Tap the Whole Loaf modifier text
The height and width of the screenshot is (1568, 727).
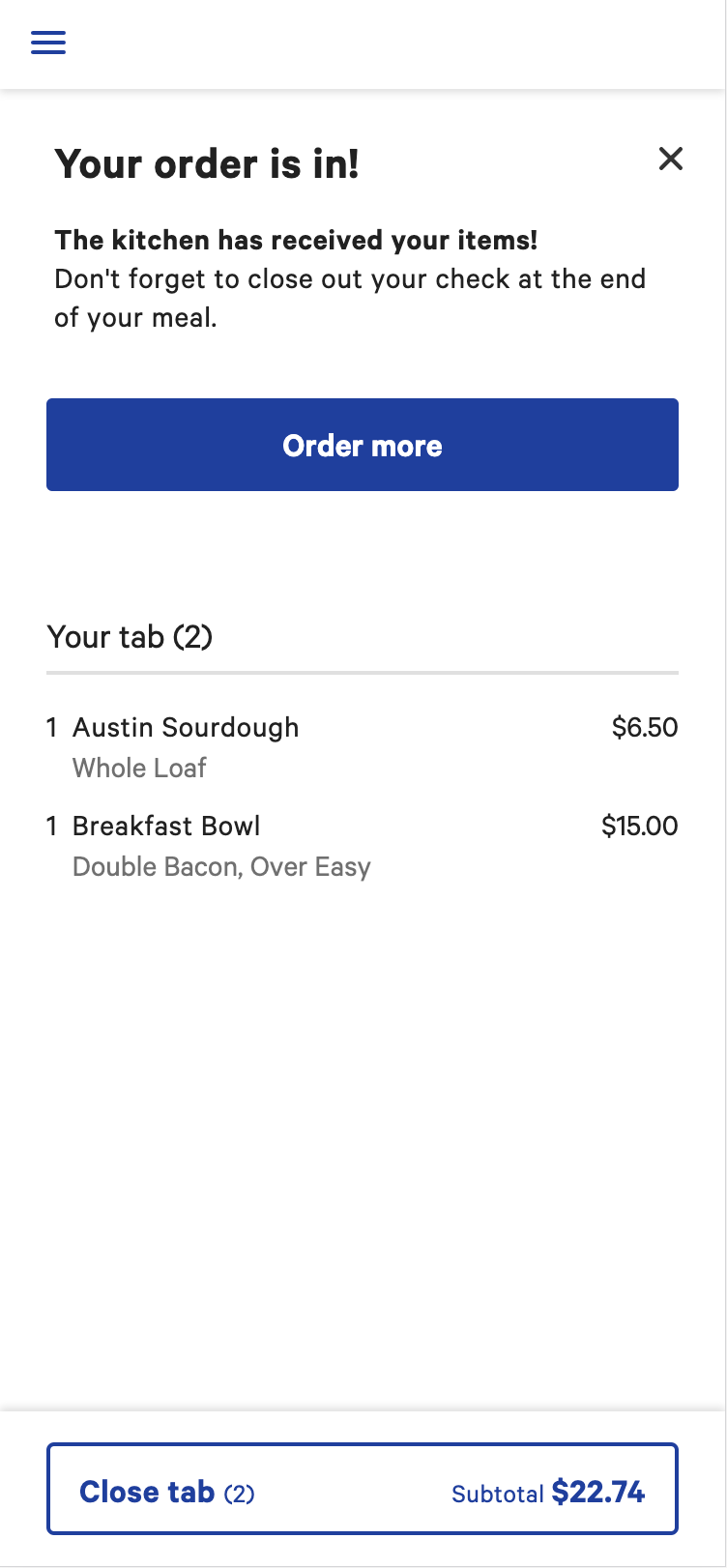[138, 768]
